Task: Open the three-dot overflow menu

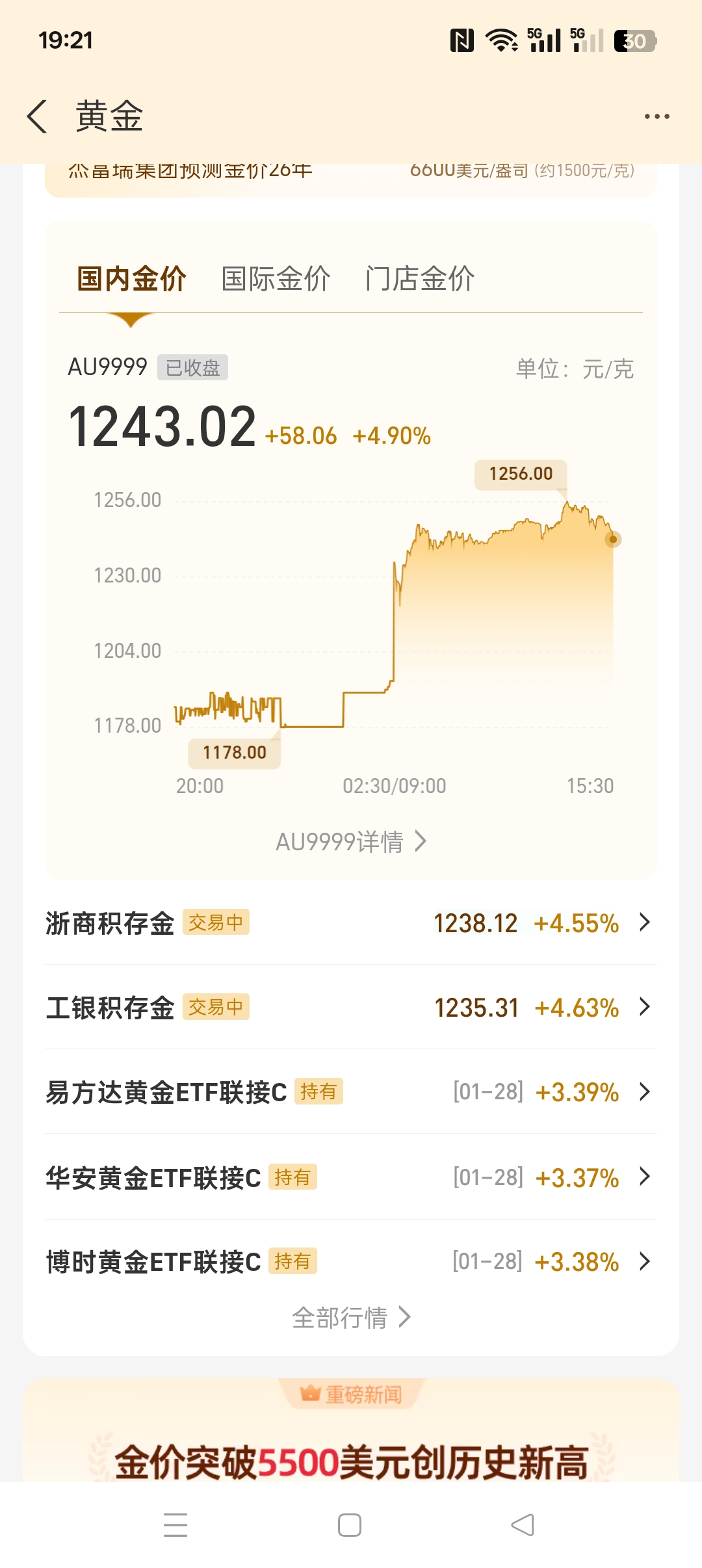Action: coord(656,117)
